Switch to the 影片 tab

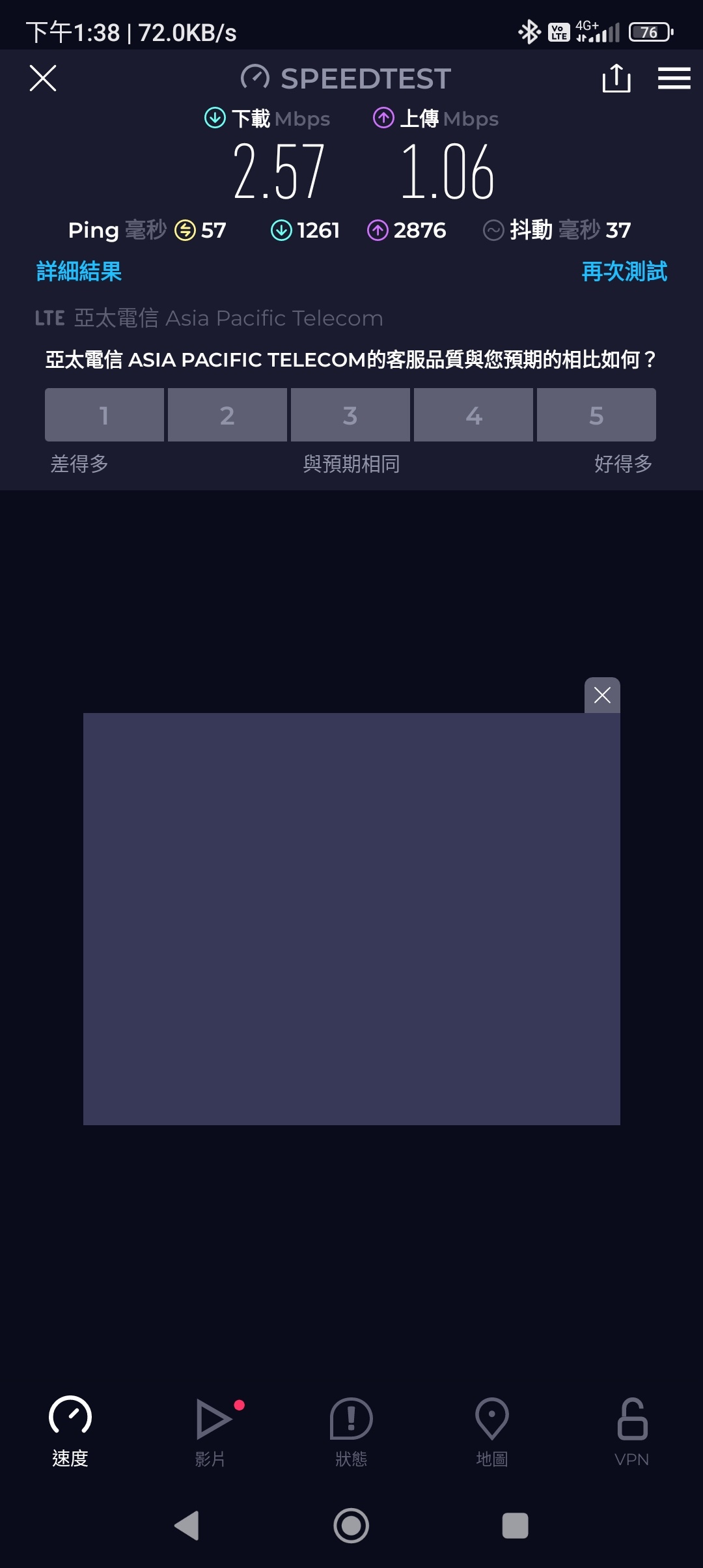coord(211,1430)
